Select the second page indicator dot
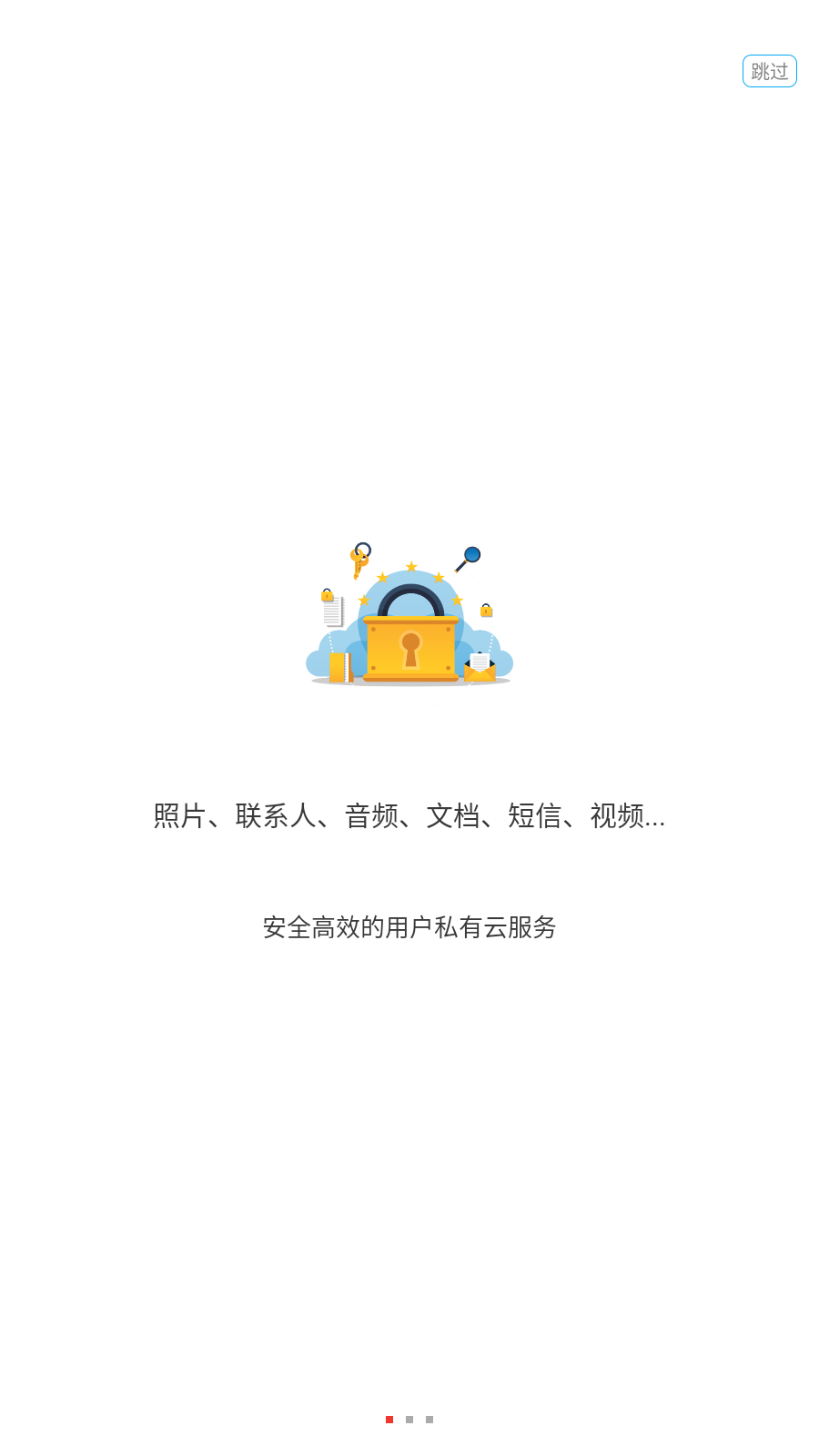The width and height of the screenshot is (819, 1456). [x=409, y=1420]
